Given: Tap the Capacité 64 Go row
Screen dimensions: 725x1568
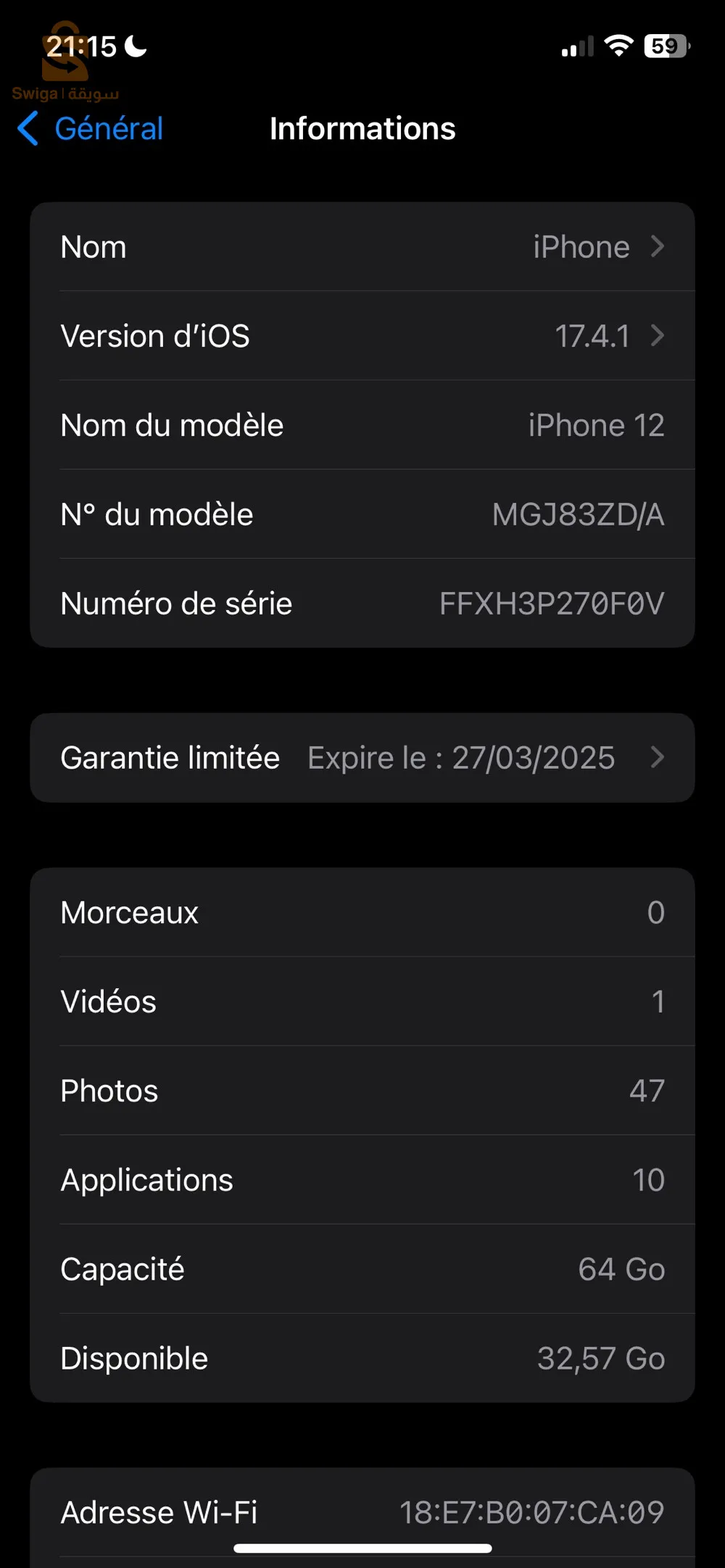Looking at the screenshot, I should click(362, 1269).
